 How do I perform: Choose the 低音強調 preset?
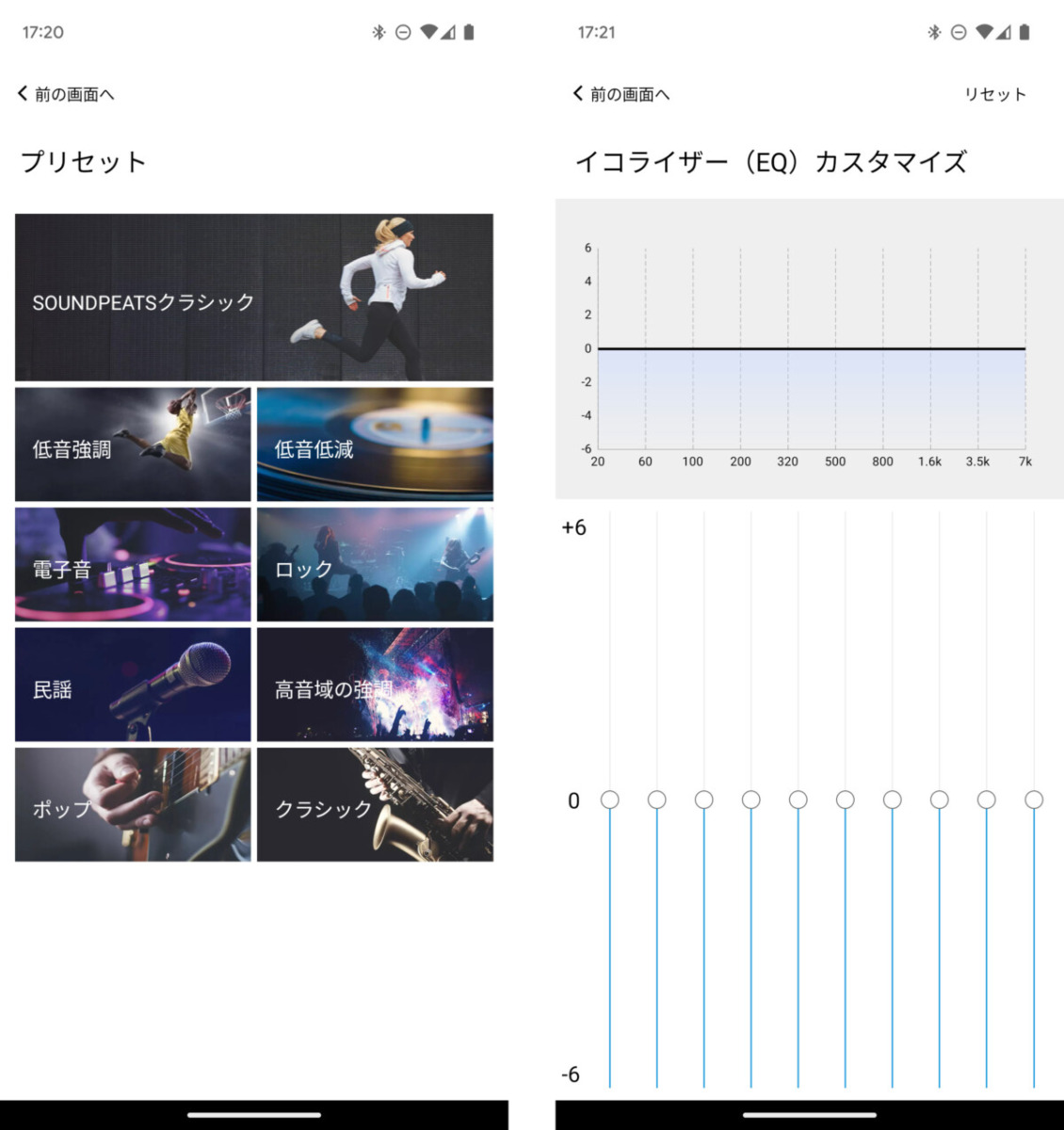pos(133,444)
